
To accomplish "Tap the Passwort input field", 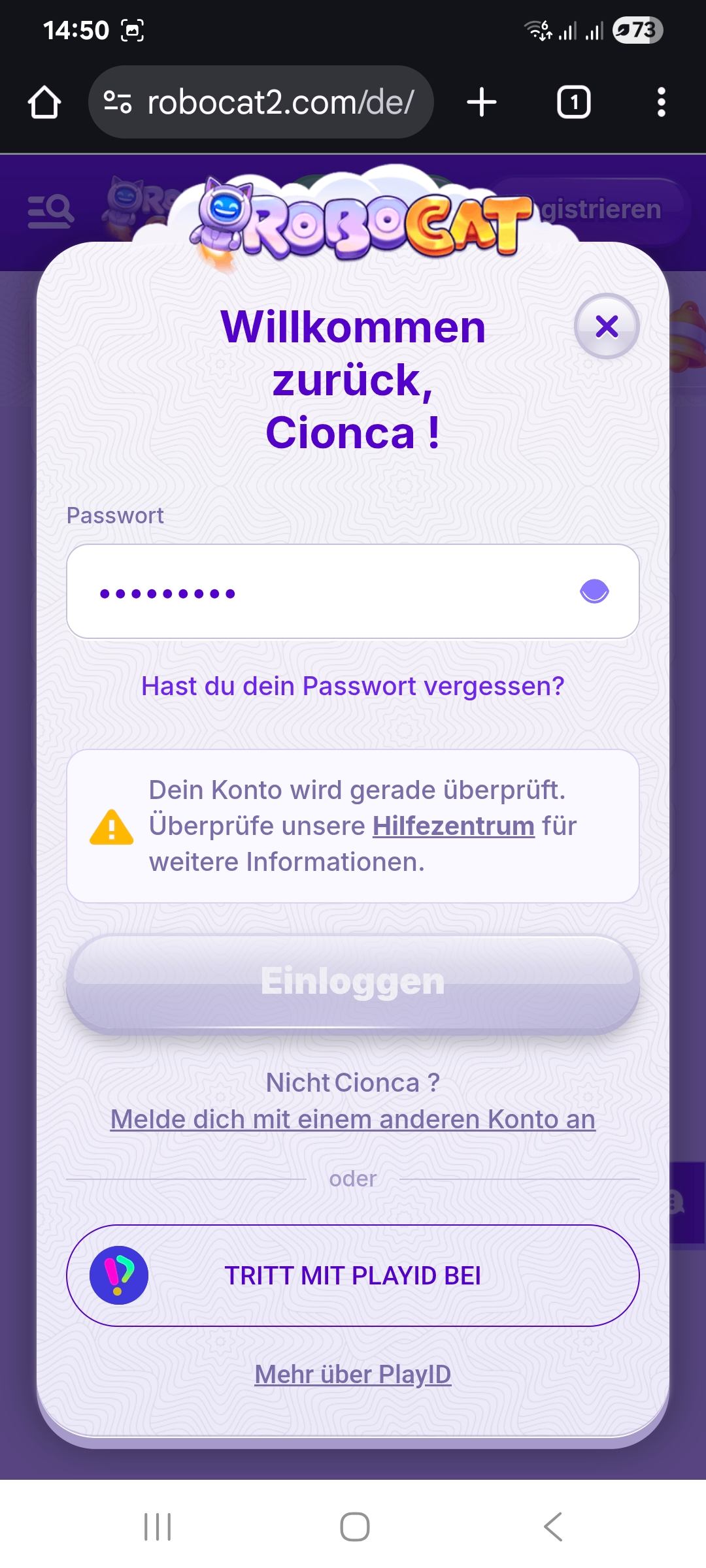I will click(327, 592).
